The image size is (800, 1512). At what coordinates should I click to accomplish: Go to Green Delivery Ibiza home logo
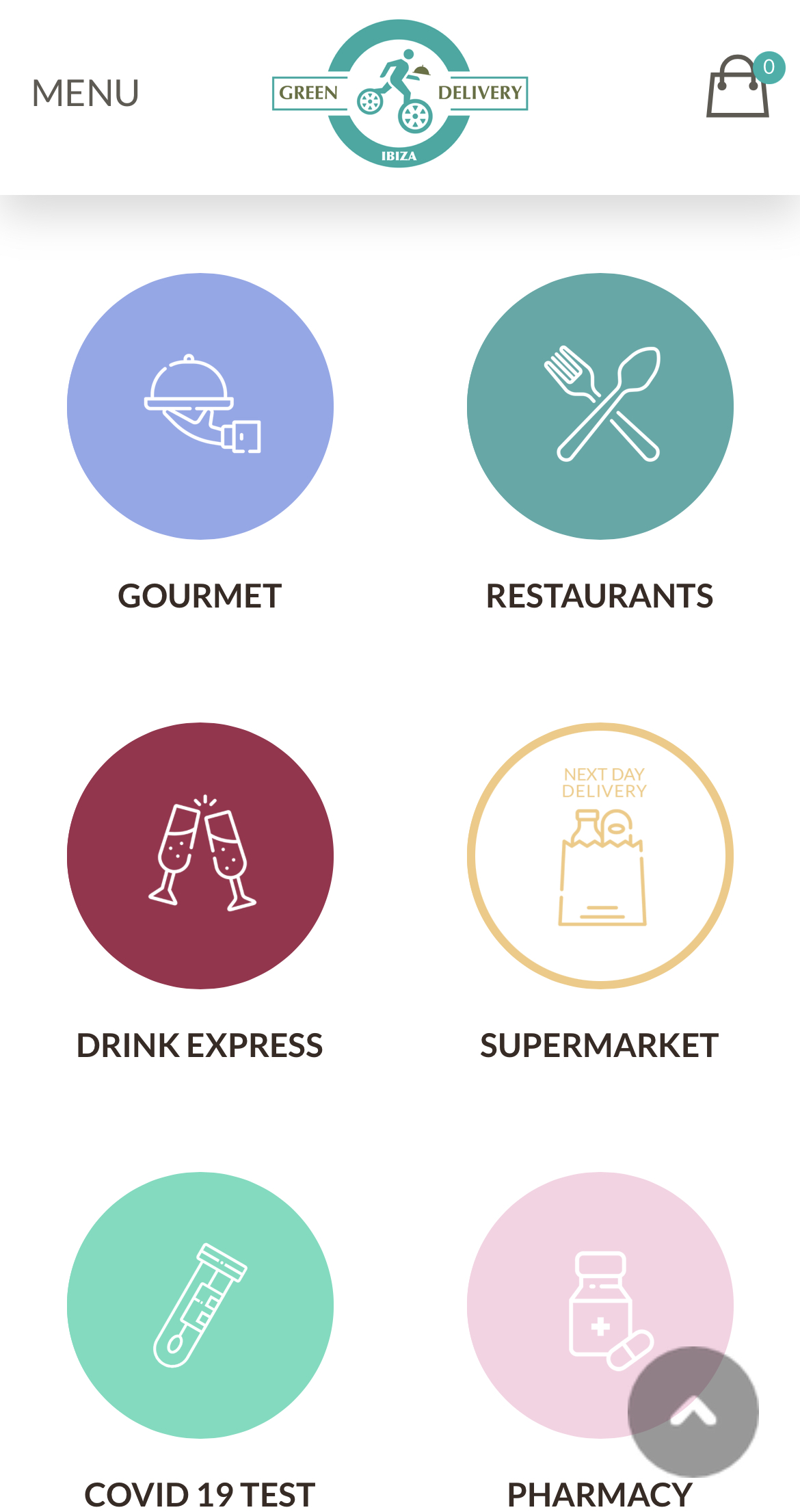pos(400,94)
